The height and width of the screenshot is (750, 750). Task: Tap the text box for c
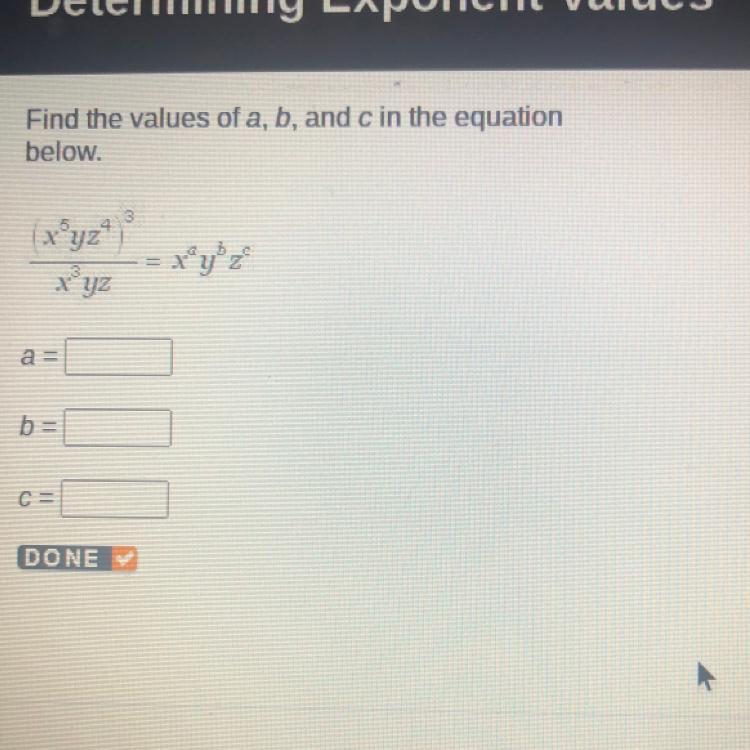click(115, 499)
